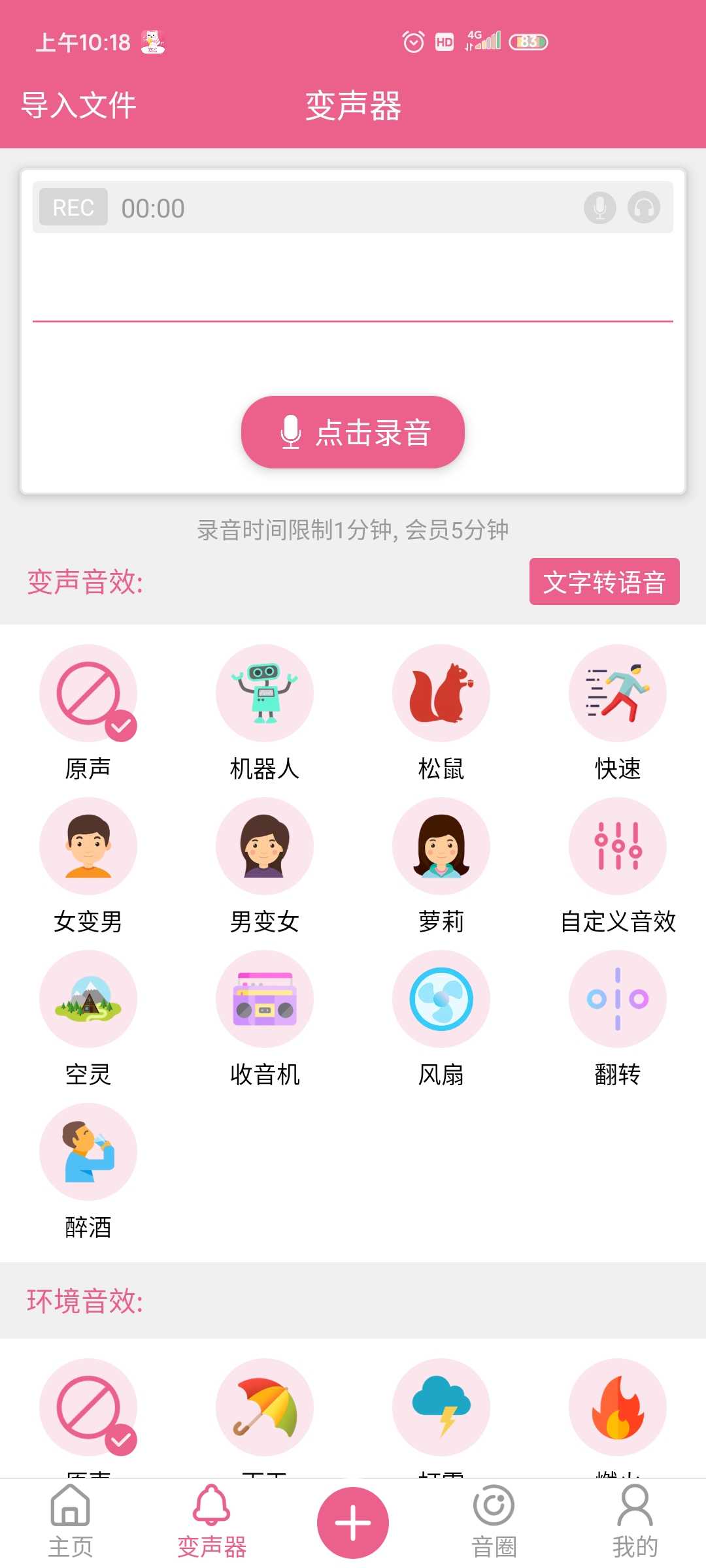Screen dimensions: 706x1568
Task: Open the 音圈 community tab
Action: pyautogui.click(x=494, y=1522)
